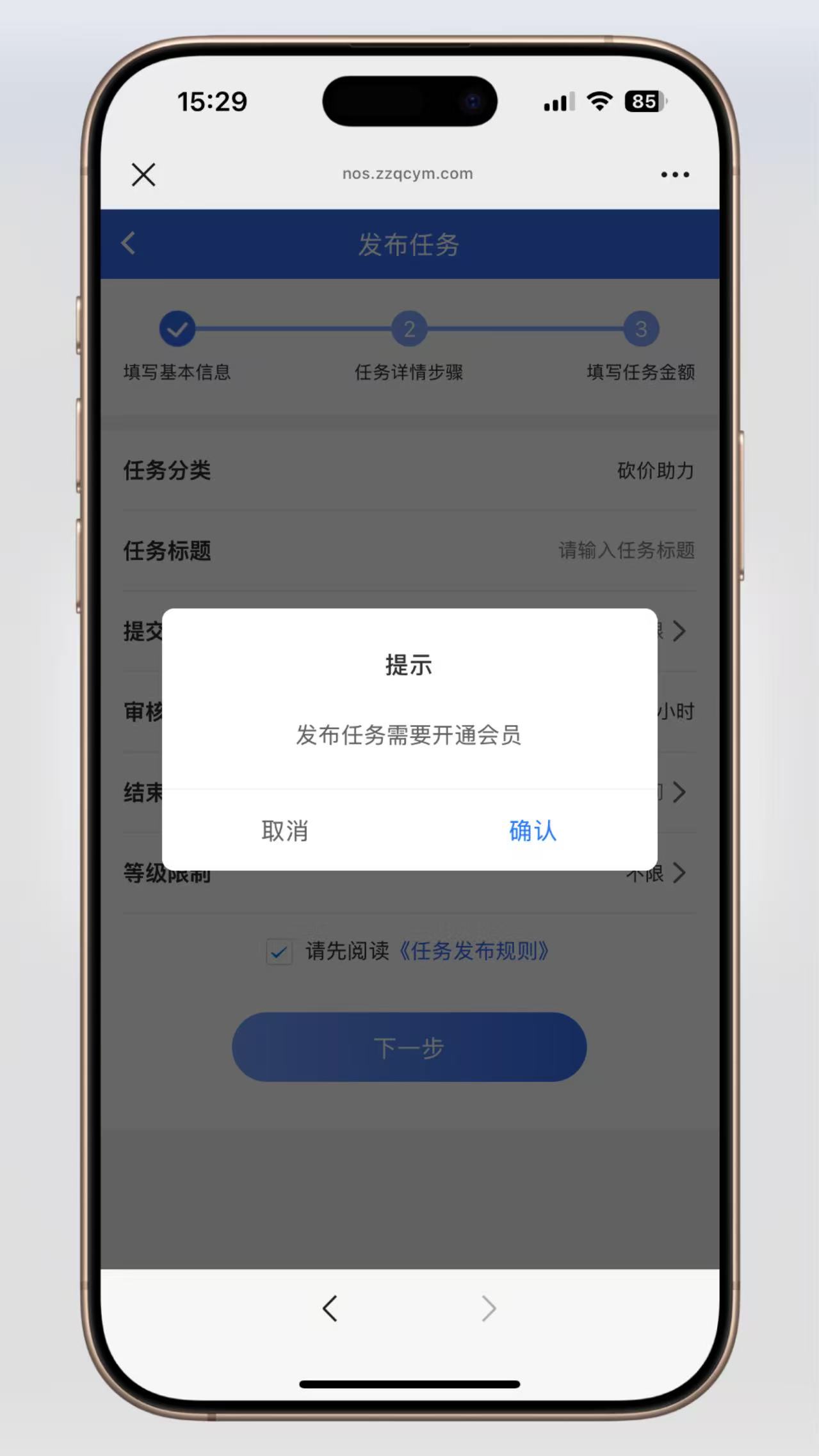The width and height of the screenshot is (819, 1456).
Task: Open the three-dot overflow menu
Action: click(x=675, y=174)
